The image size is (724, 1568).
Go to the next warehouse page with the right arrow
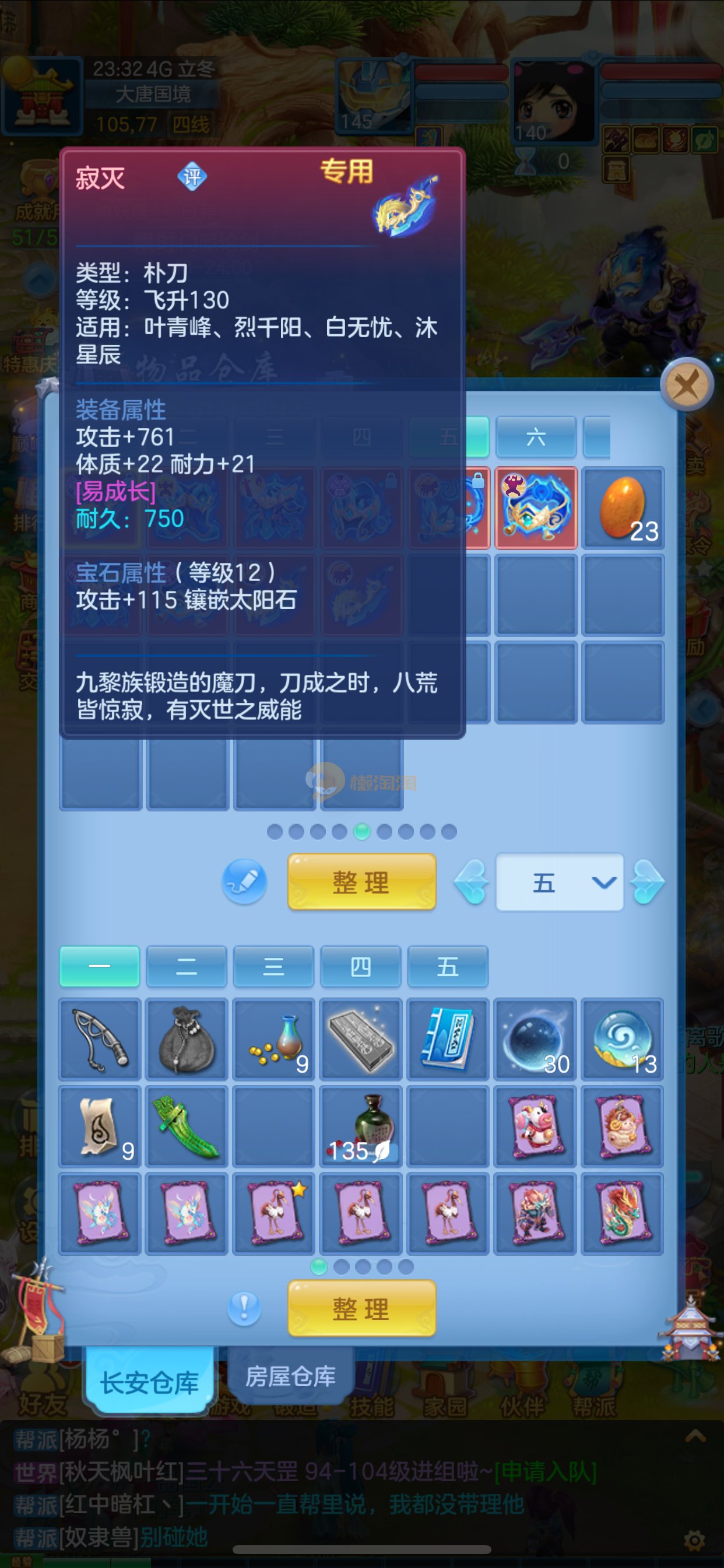(x=646, y=881)
